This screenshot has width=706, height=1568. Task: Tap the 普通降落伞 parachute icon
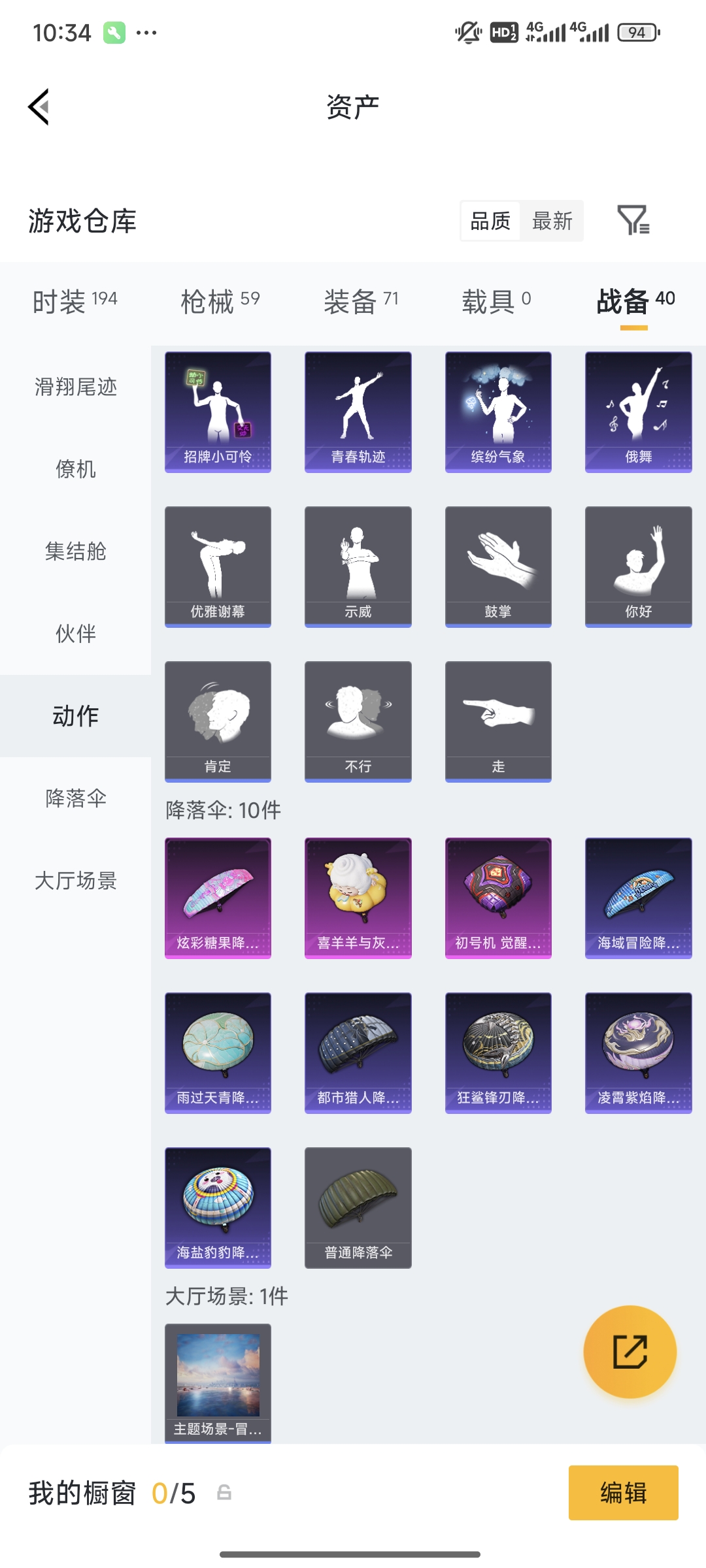(x=358, y=1207)
